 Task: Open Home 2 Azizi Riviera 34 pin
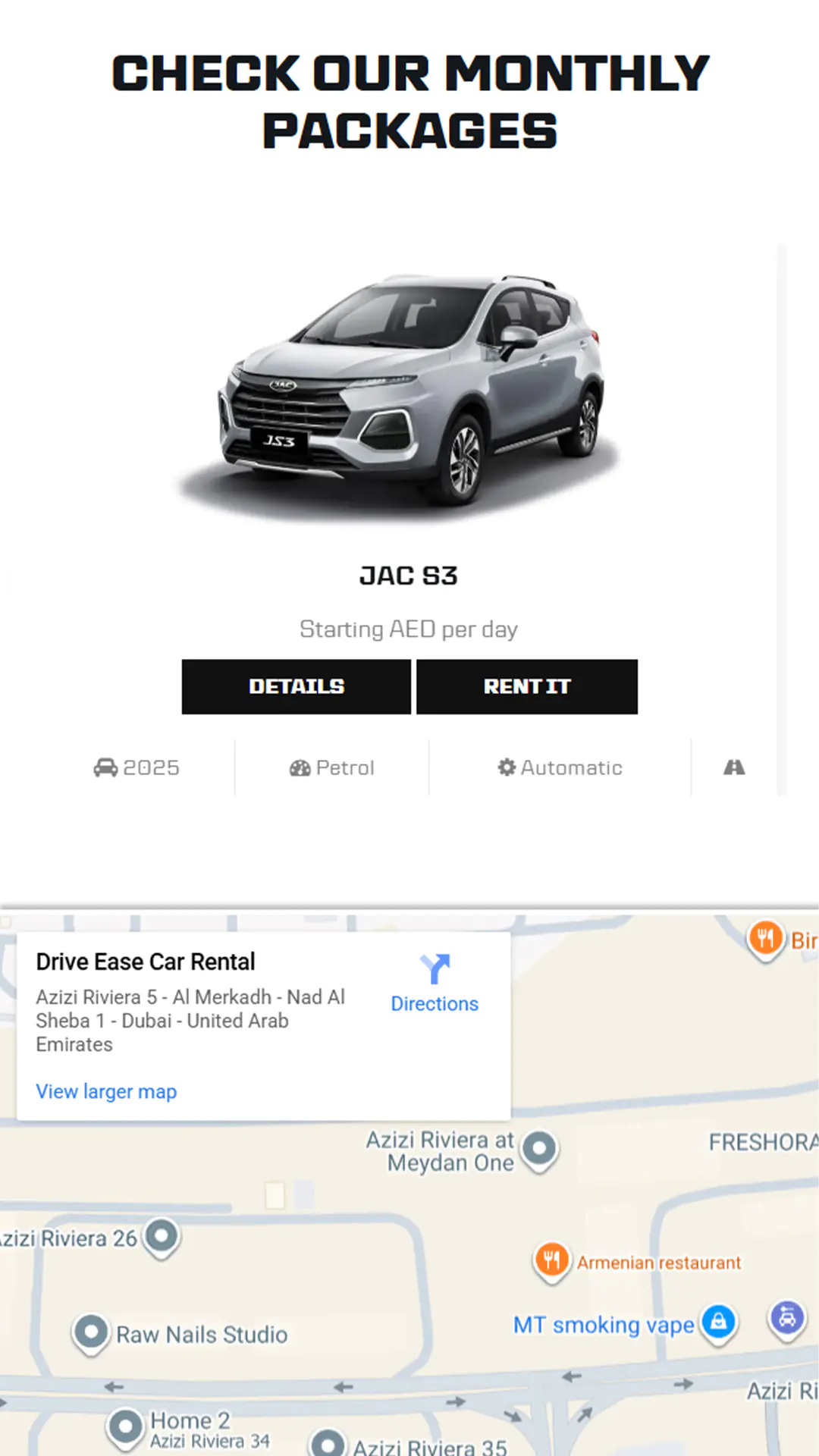pyautogui.click(x=125, y=1426)
